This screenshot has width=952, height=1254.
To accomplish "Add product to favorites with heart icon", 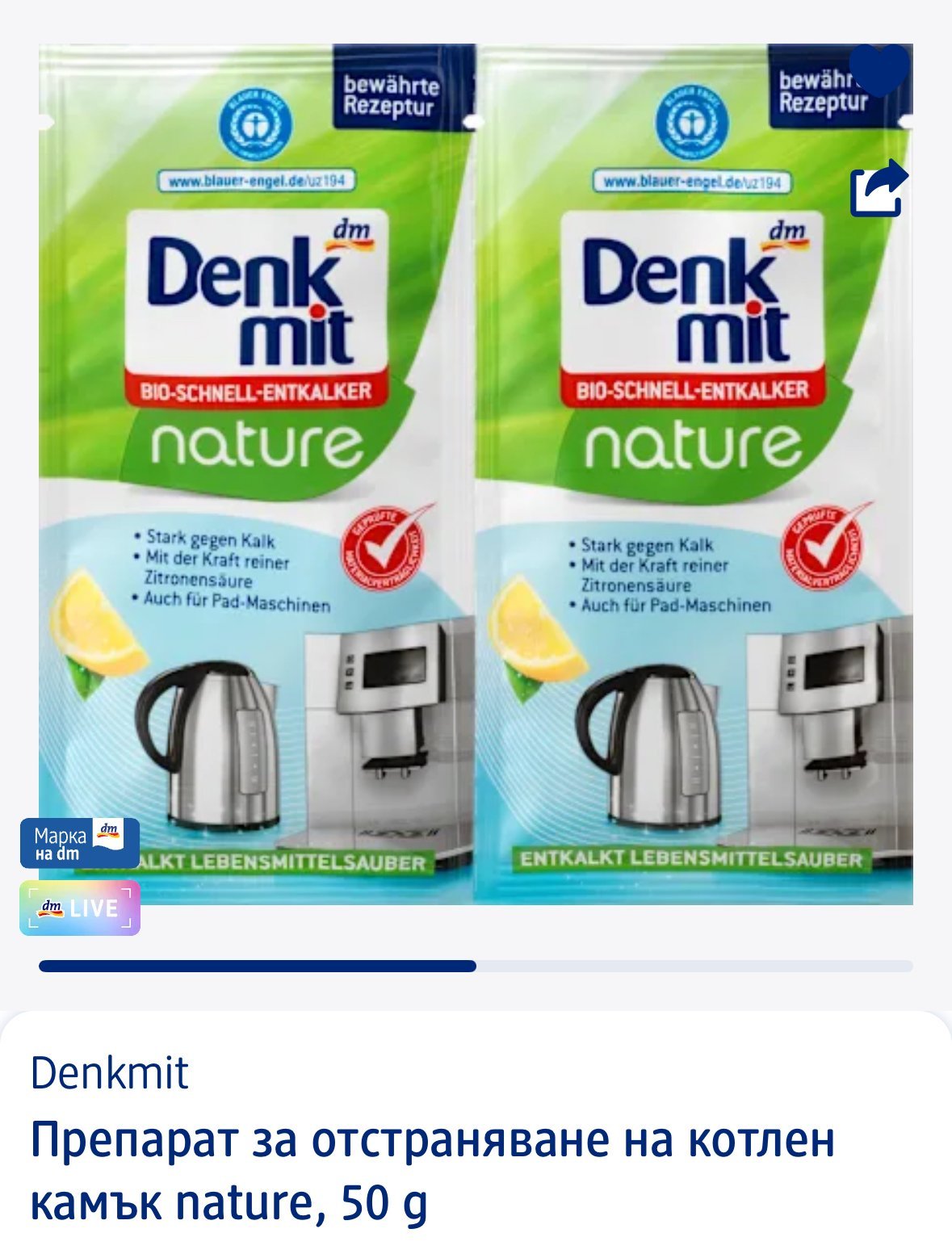I will [x=879, y=68].
